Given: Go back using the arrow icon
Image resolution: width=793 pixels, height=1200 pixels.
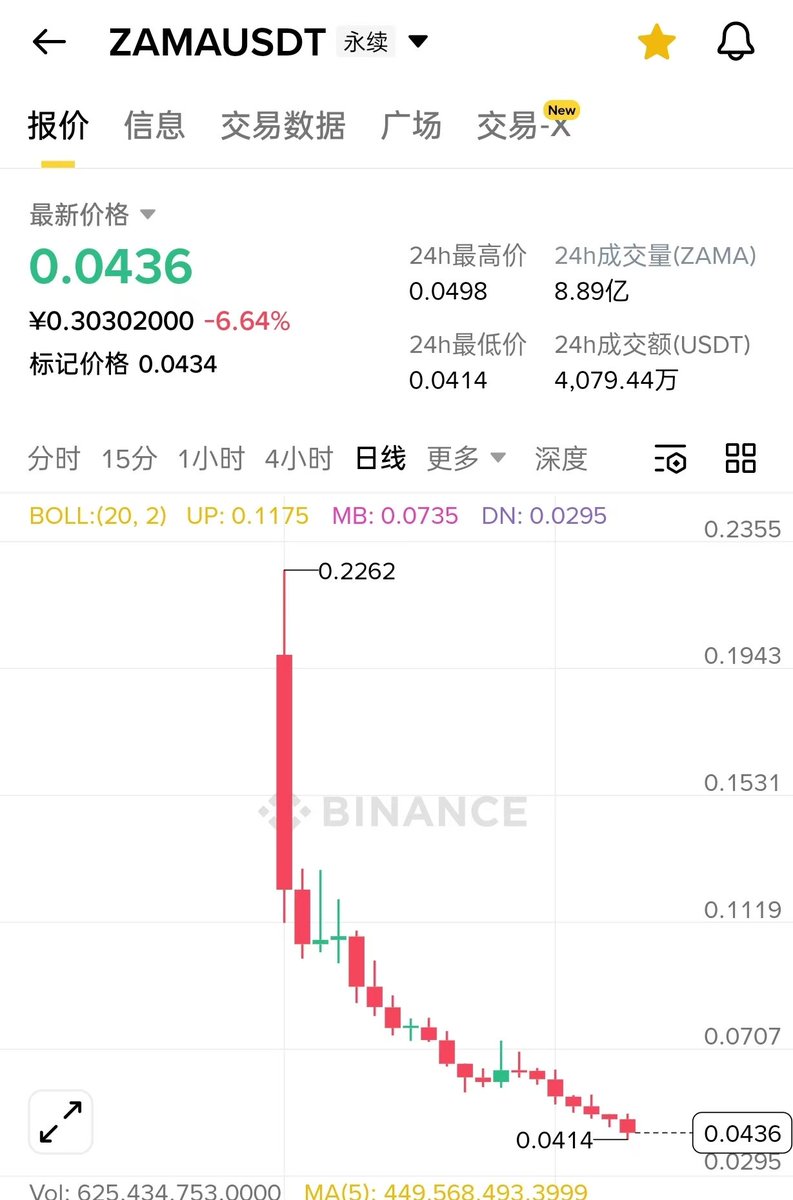Looking at the screenshot, I should [49, 42].
